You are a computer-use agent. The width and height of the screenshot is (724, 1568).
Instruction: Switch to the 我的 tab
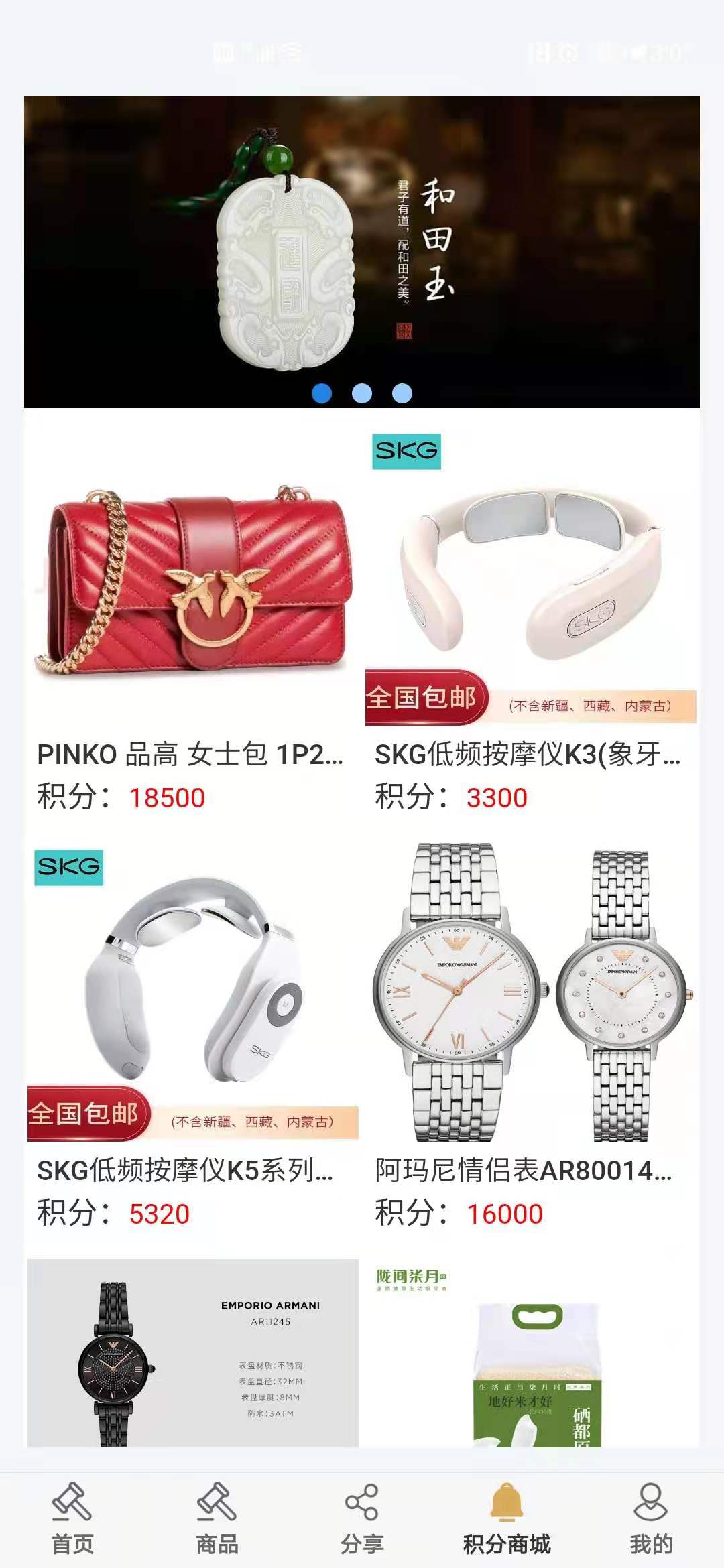(x=650, y=1518)
